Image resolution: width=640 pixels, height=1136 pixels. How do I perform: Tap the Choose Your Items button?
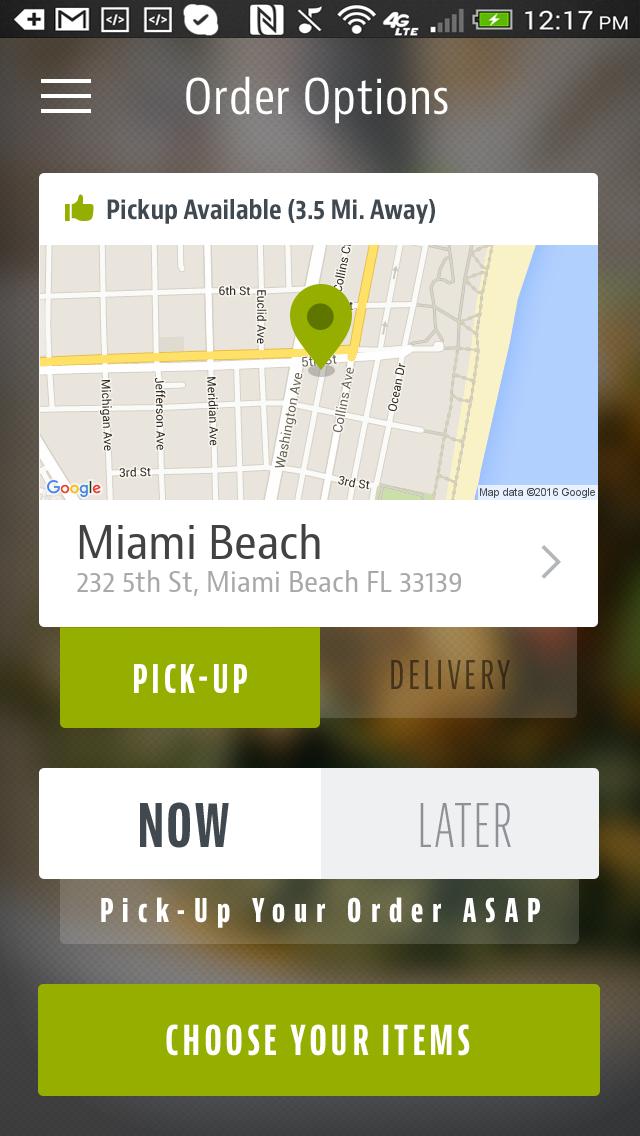(x=319, y=1040)
